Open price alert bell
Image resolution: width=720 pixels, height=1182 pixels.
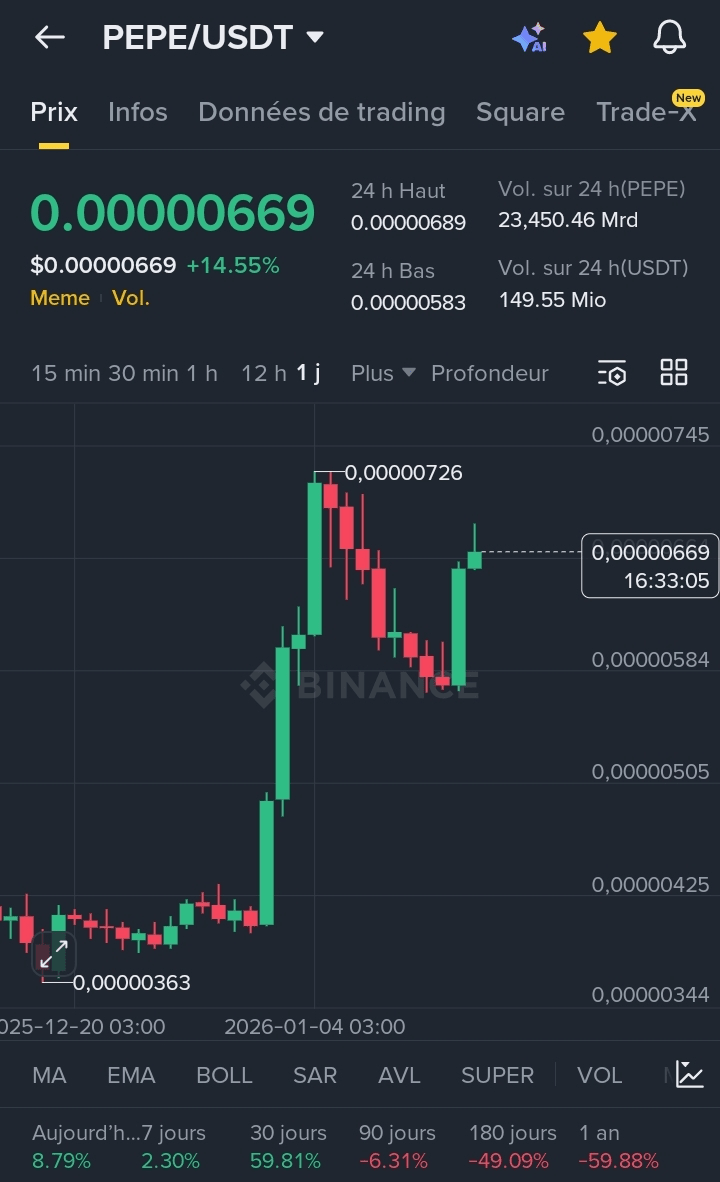(x=669, y=38)
